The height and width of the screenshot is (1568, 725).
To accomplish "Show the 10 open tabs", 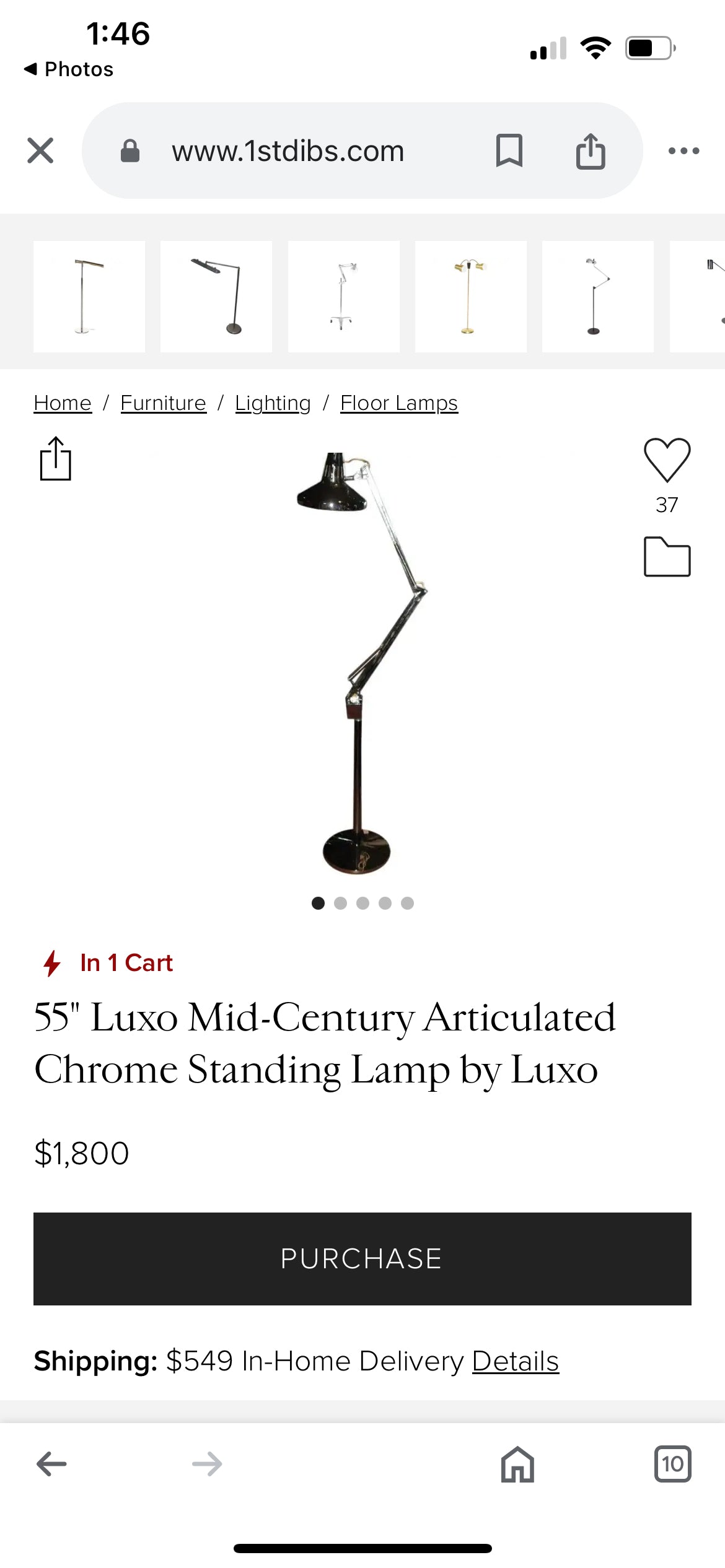I will [x=672, y=1464].
